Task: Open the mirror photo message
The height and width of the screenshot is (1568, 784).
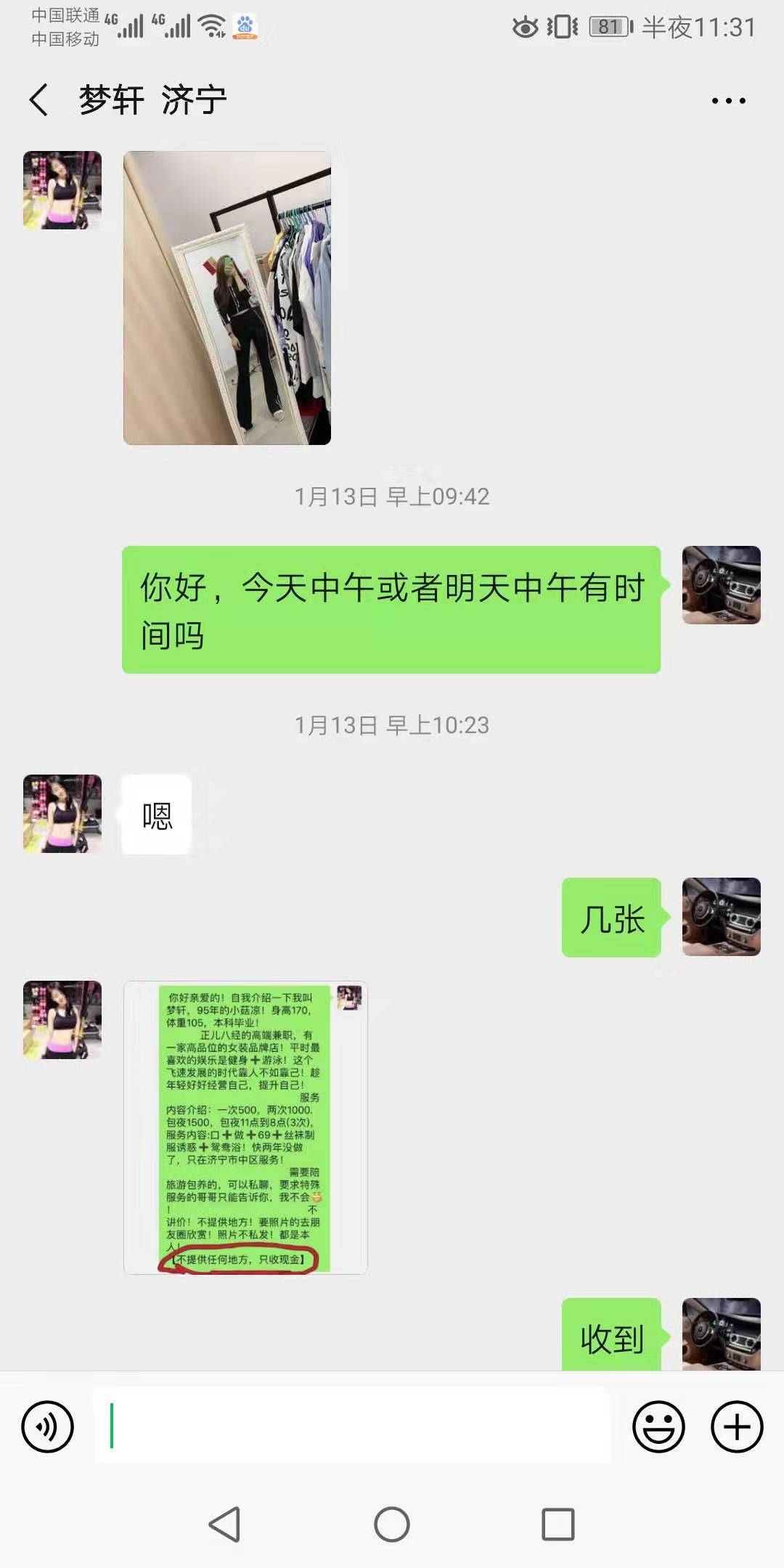Action: coord(227,298)
